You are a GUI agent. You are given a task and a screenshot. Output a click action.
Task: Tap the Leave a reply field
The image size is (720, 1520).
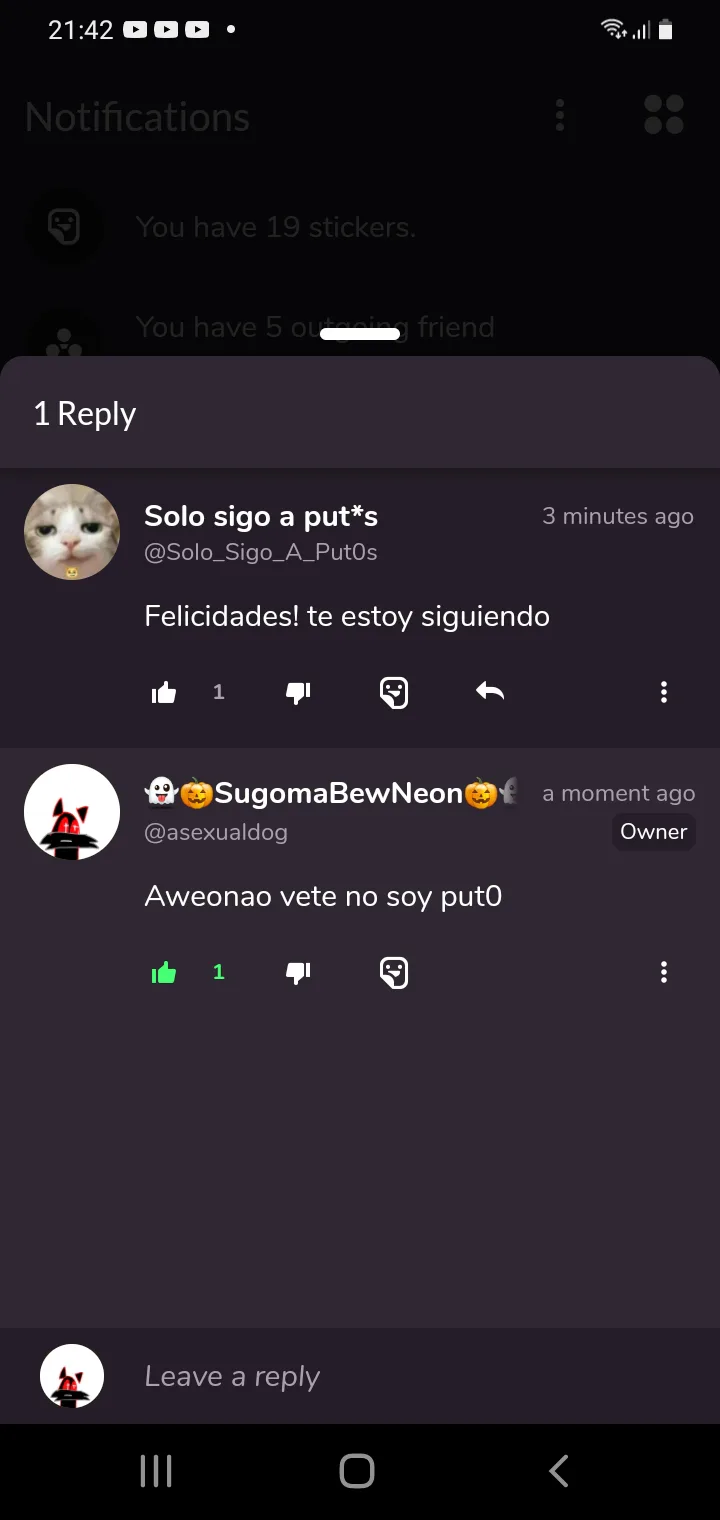tap(400, 1376)
